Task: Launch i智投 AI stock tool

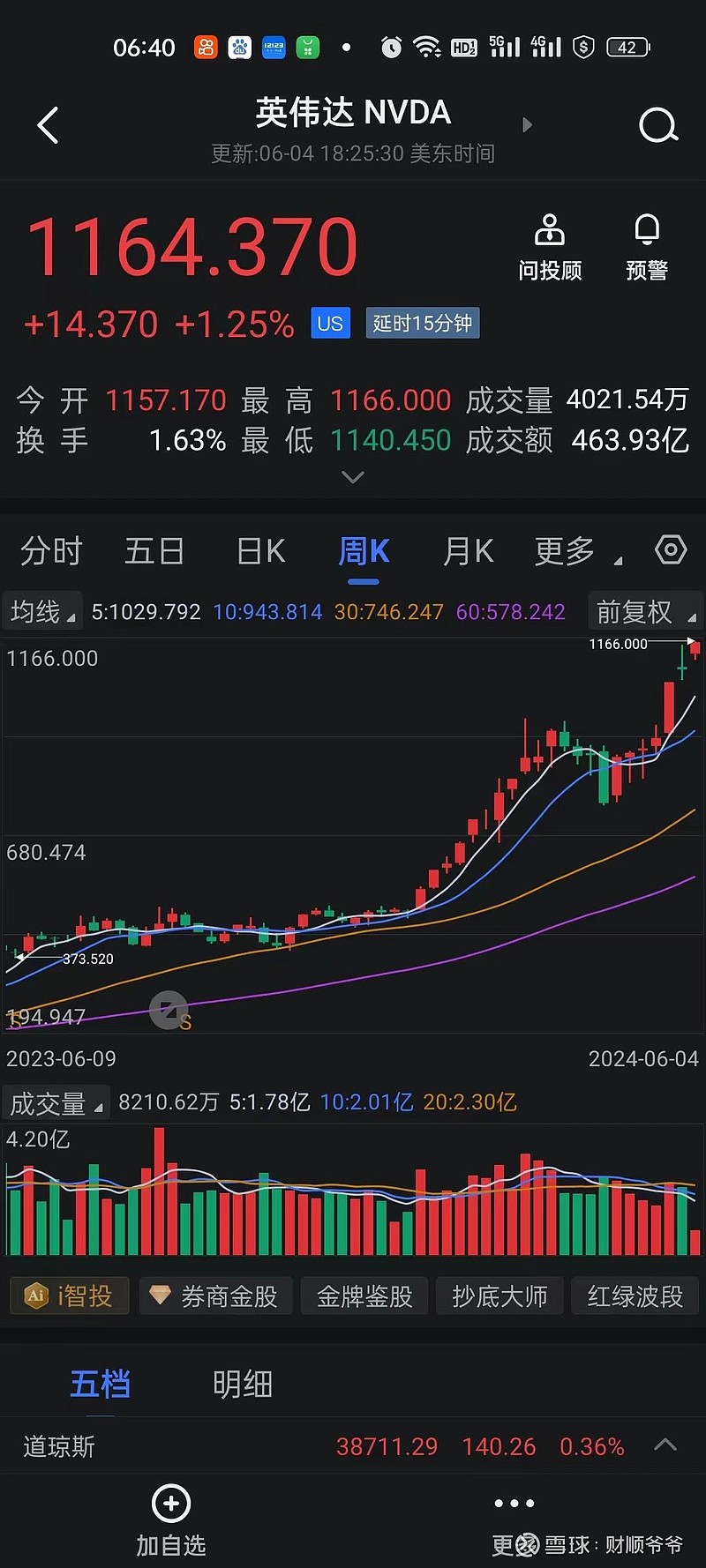Action: tap(69, 1296)
